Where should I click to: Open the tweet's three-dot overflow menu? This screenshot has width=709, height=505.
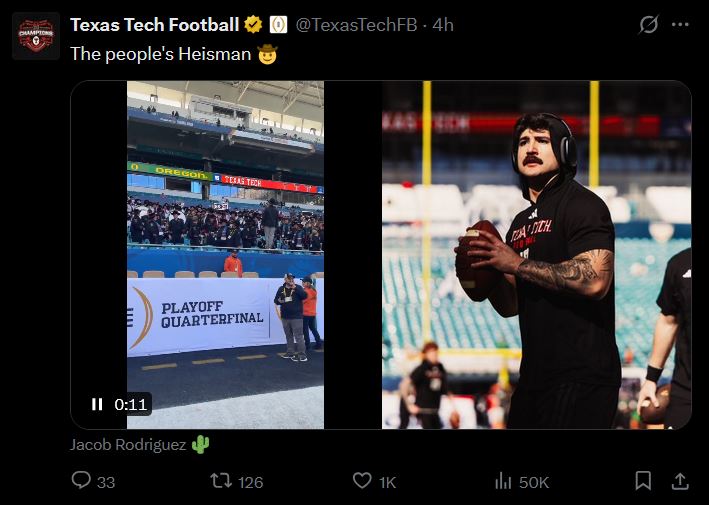tap(681, 25)
